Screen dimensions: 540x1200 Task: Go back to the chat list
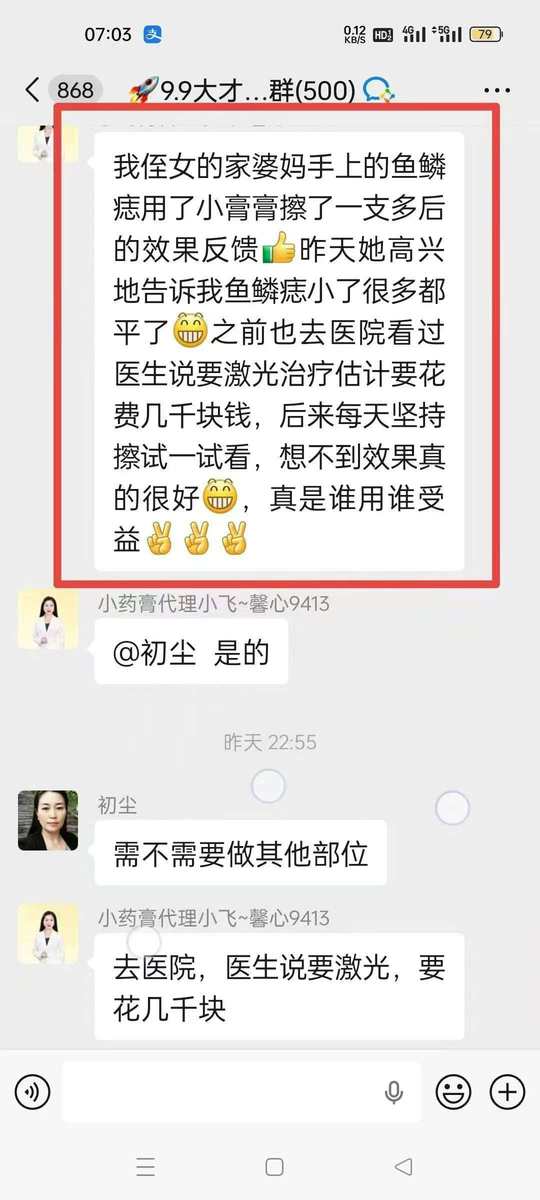click(x=32, y=90)
